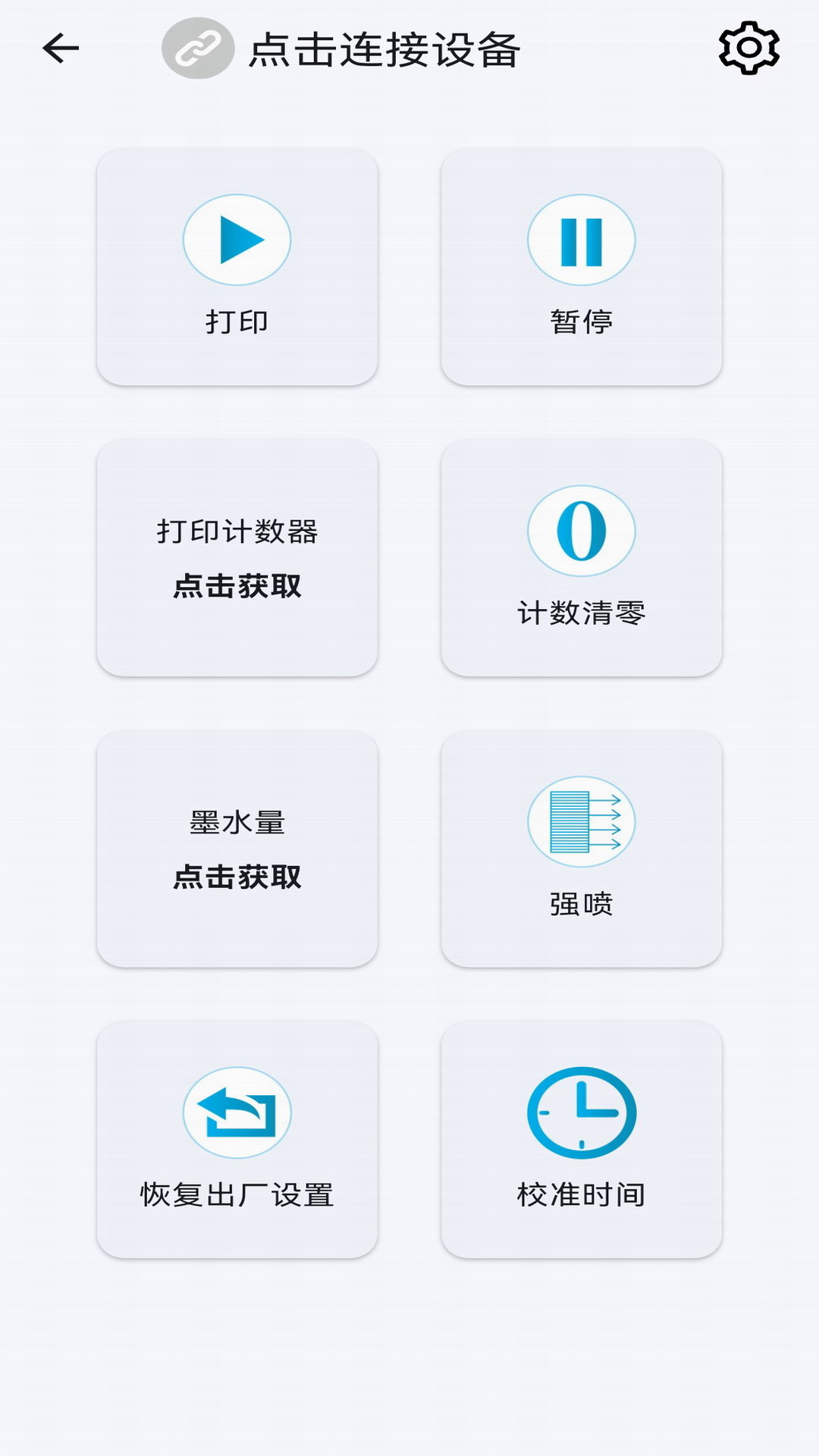This screenshot has height=1456, width=819.
Task: Open the 校准时间 time calibration card
Action: (x=581, y=1137)
